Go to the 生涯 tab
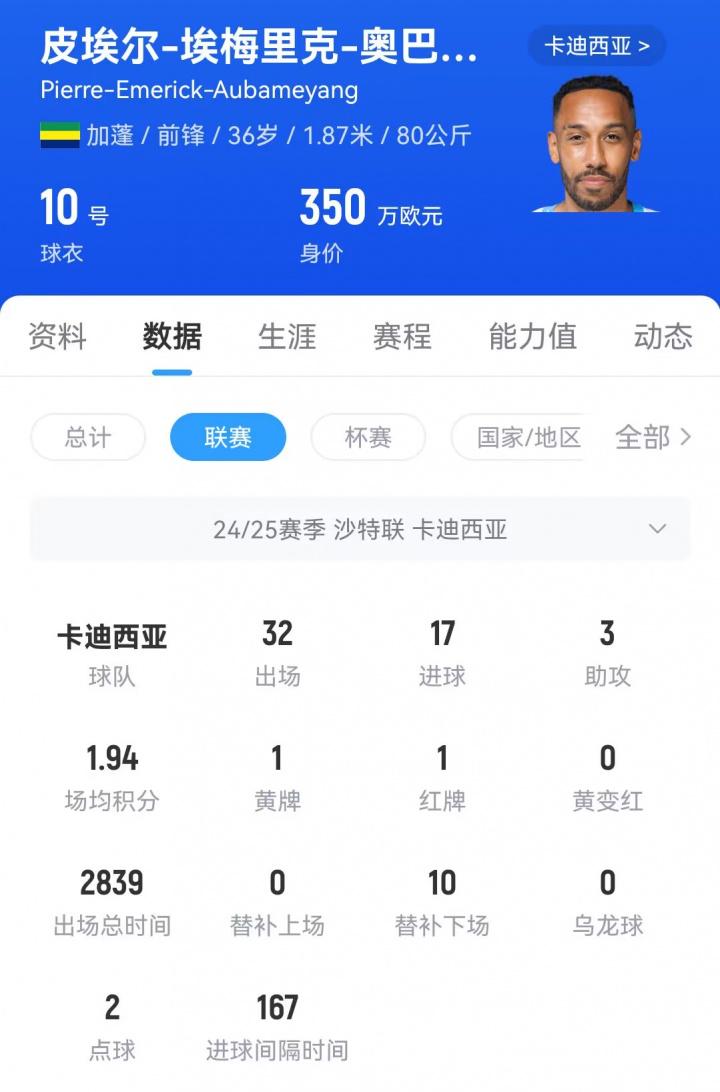The width and height of the screenshot is (720, 1092). pos(287,337)
